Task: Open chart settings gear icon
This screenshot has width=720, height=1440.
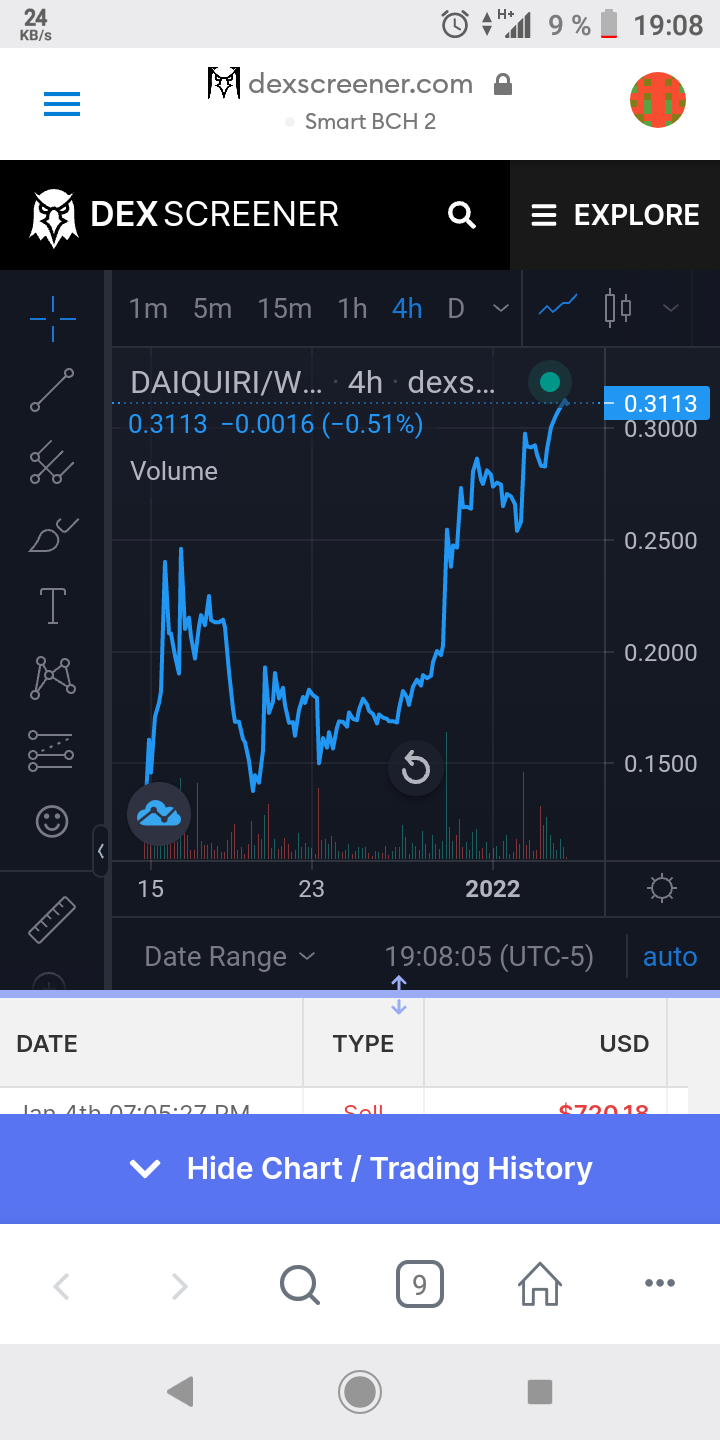Action: [x=662, y=888]
